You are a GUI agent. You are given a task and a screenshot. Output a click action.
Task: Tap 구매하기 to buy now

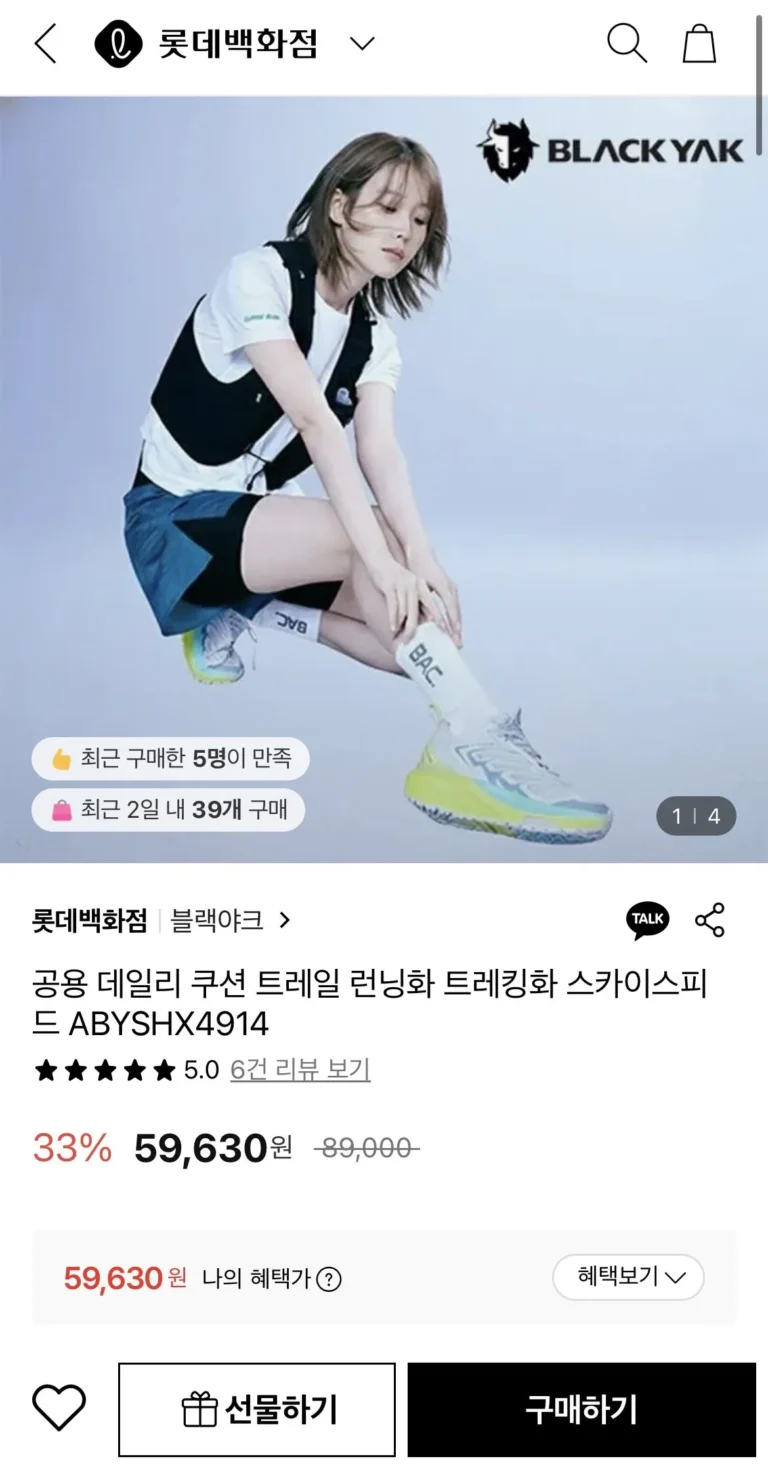(581, 1410)
